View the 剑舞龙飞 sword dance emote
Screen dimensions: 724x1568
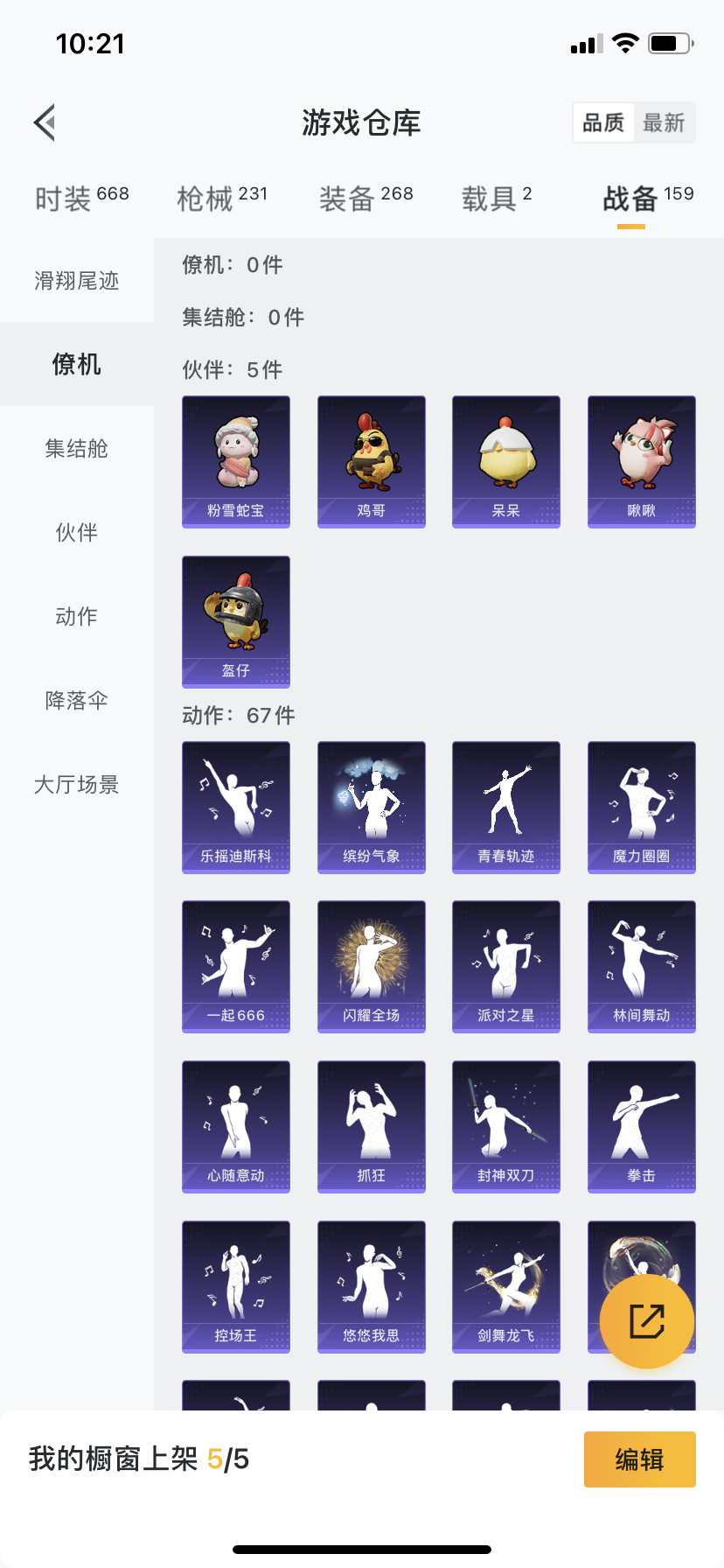505,1286
